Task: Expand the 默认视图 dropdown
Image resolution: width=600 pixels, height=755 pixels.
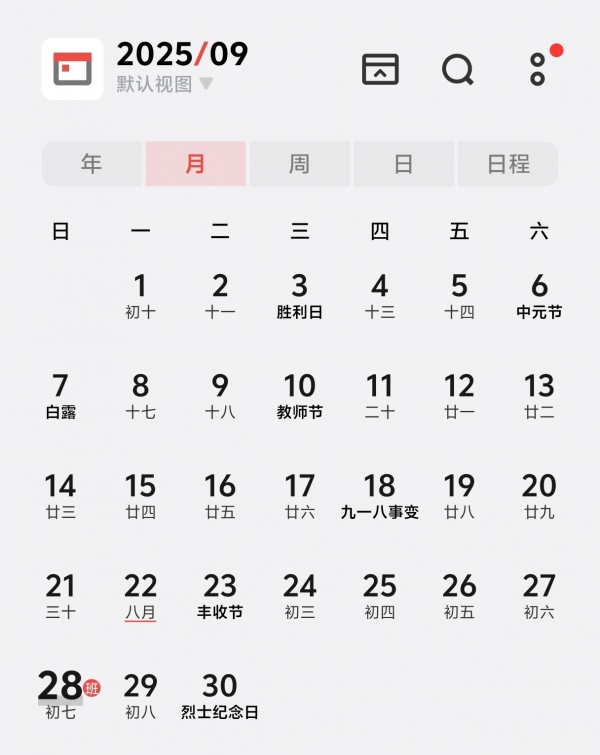Action: pos(164,85)
